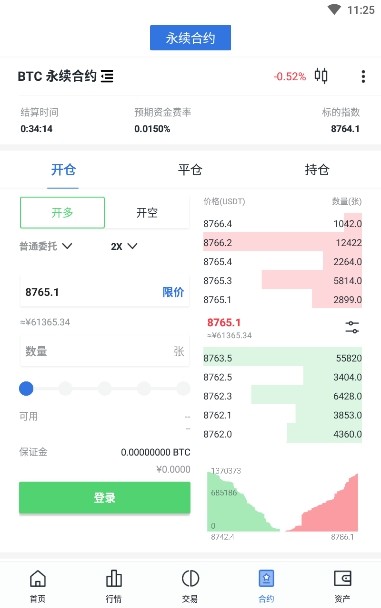Pick the 8763.5 buy order price
381x608 pixels.
[217, 358]
